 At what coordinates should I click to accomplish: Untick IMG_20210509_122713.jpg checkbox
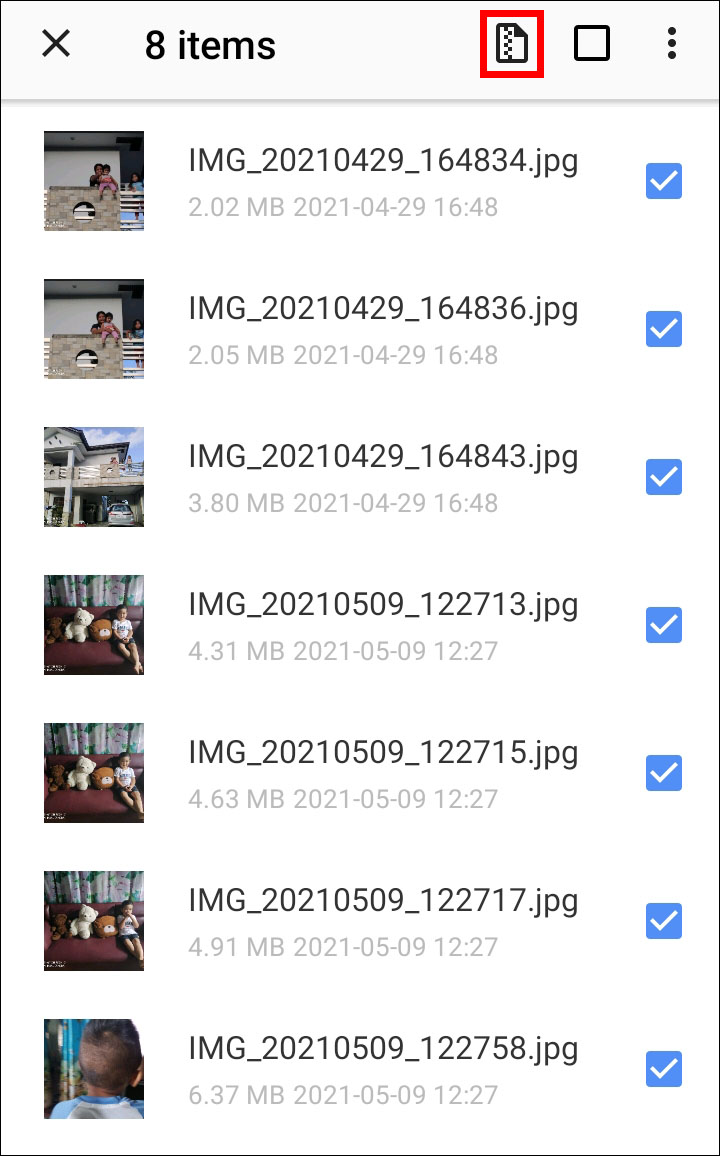(664, 625)
